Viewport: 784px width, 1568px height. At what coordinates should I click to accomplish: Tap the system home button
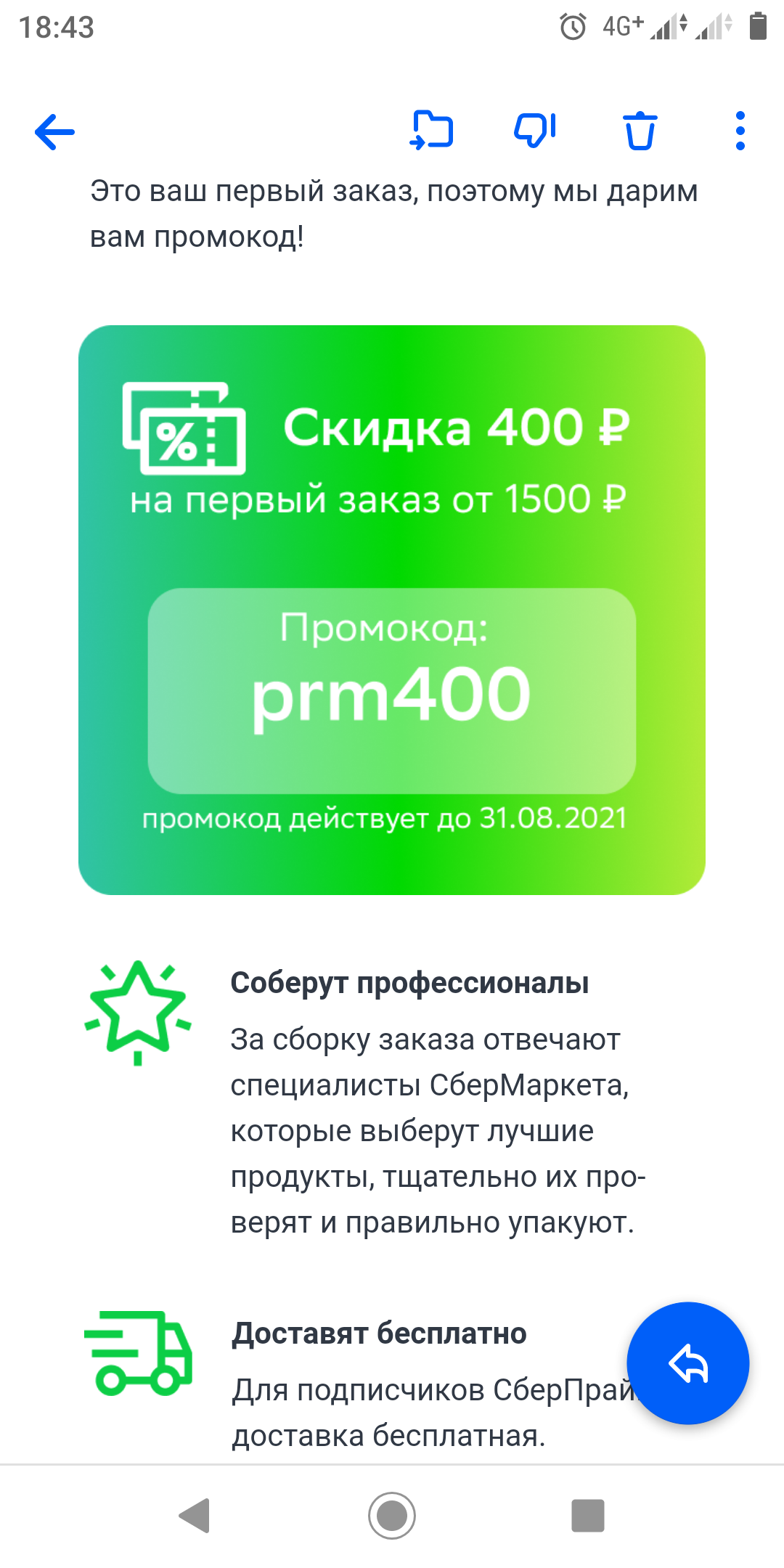click(x=392, y=1516)
